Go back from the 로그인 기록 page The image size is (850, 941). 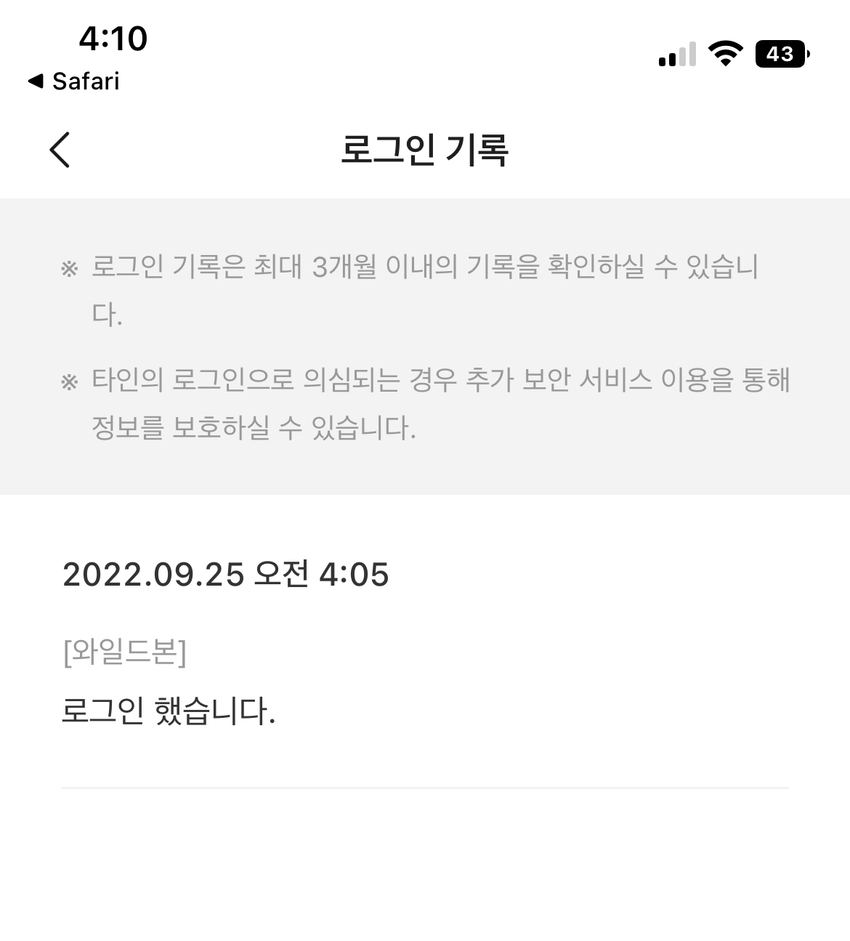60,150
